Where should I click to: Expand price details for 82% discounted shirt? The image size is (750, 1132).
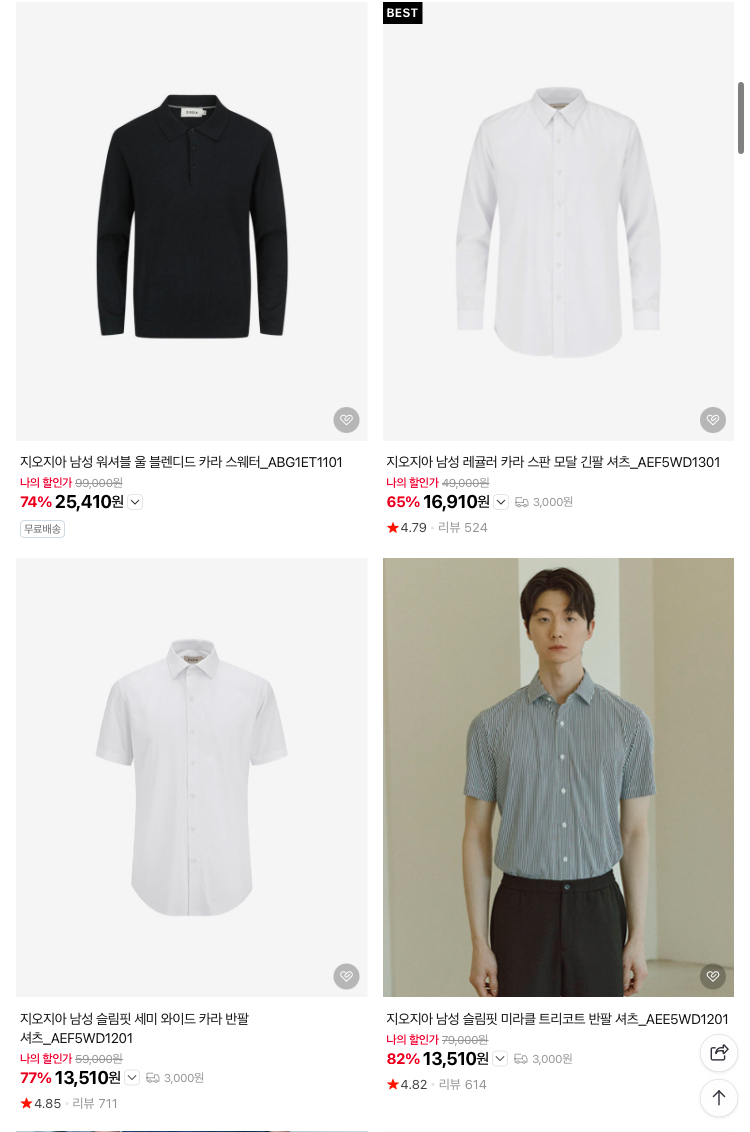pos(500,1059)
